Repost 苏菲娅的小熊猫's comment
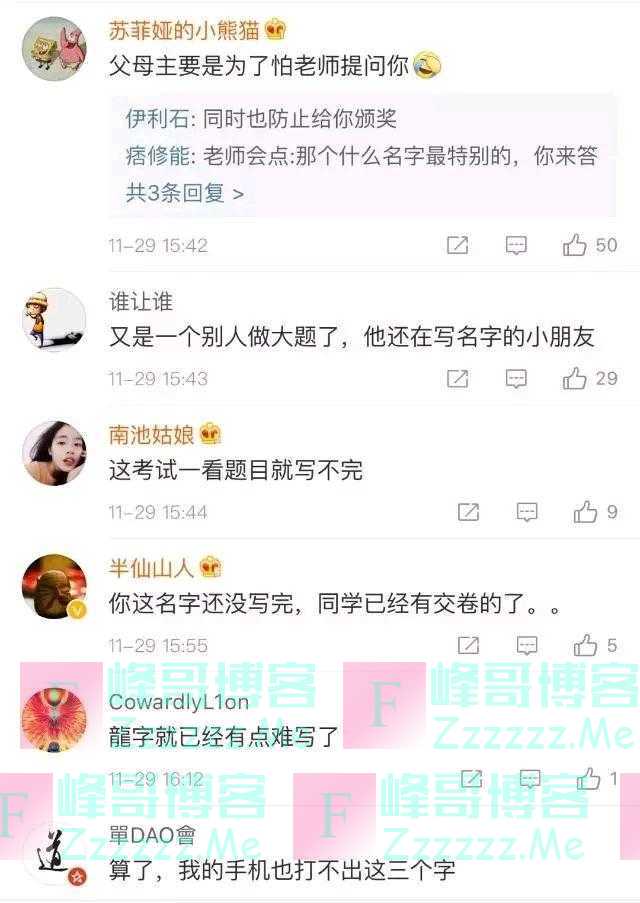The image size is (640, 903). pos(457,246)
